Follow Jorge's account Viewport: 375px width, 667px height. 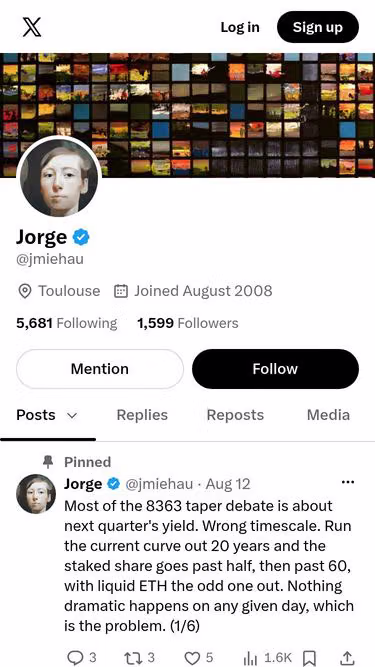click(x=275, y=369)
